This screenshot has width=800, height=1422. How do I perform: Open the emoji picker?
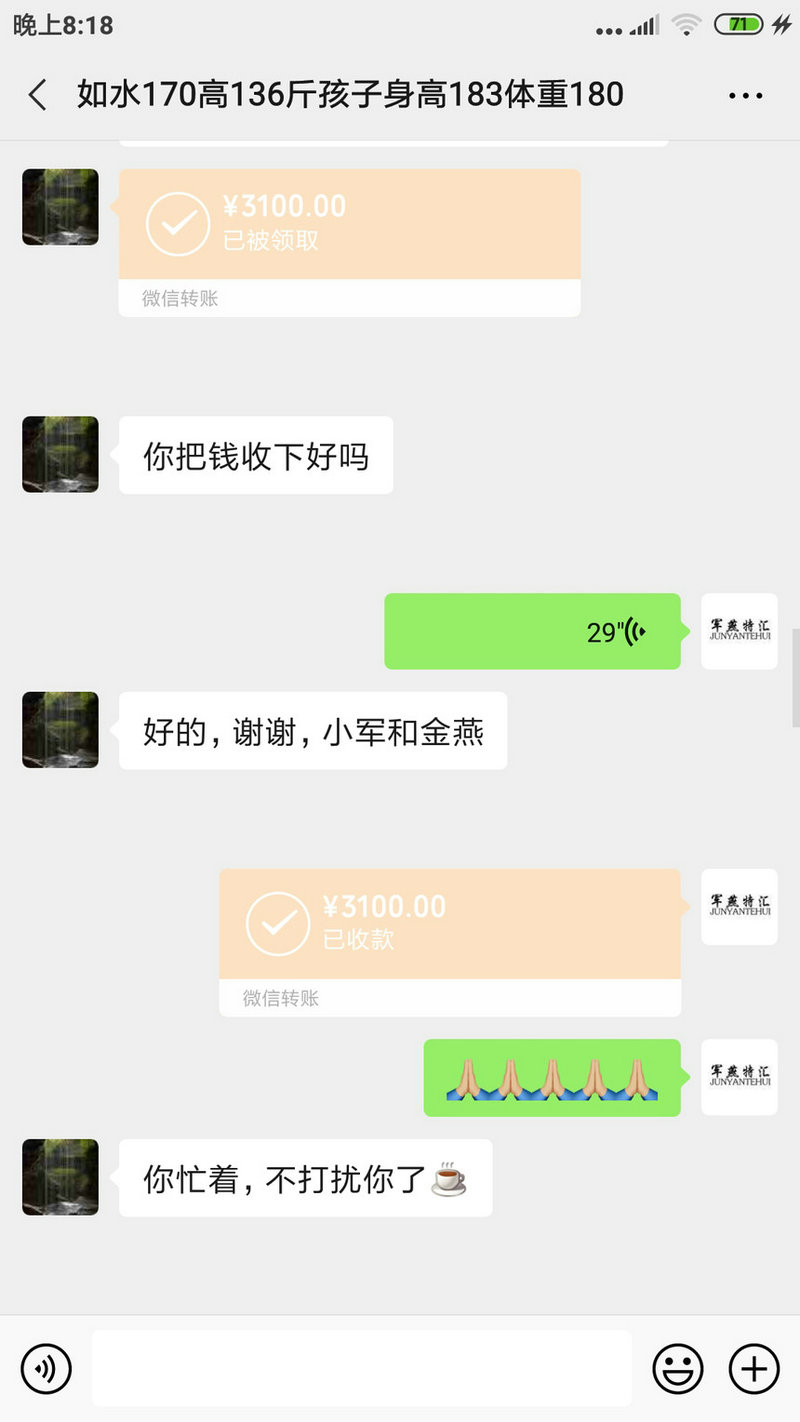(x=678, y=1367)
